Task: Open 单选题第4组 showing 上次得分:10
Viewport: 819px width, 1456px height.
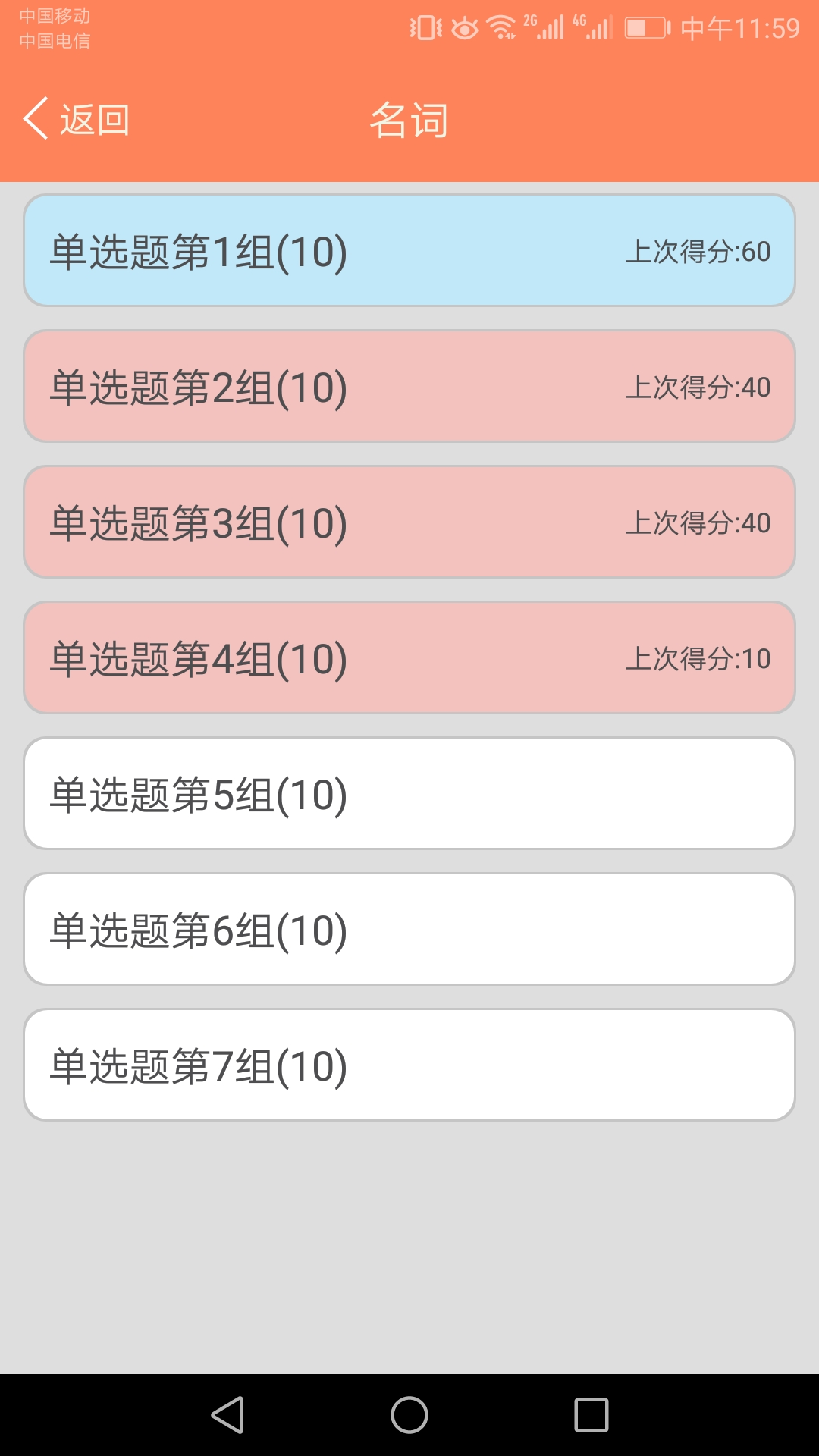Action: click(409, 657)
